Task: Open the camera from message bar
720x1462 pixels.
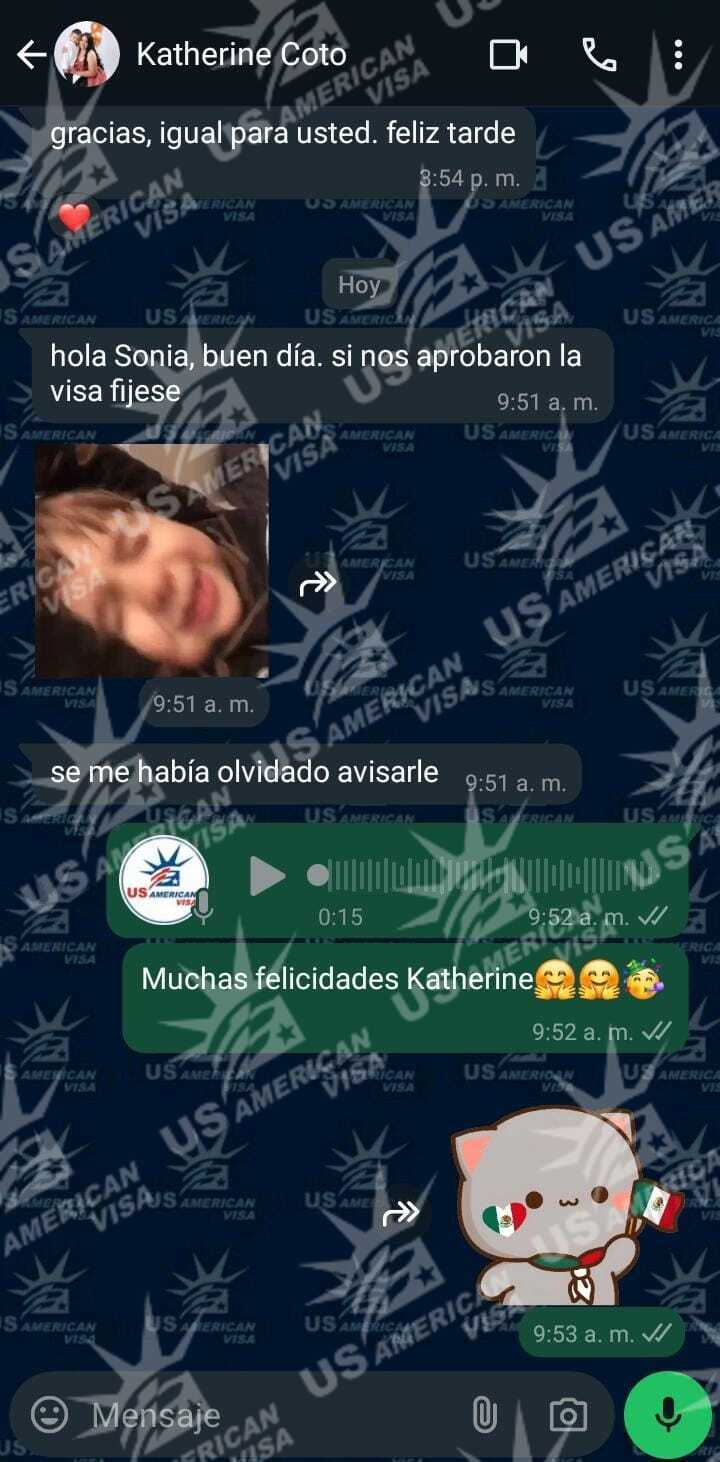Action: coord(568,1414)
